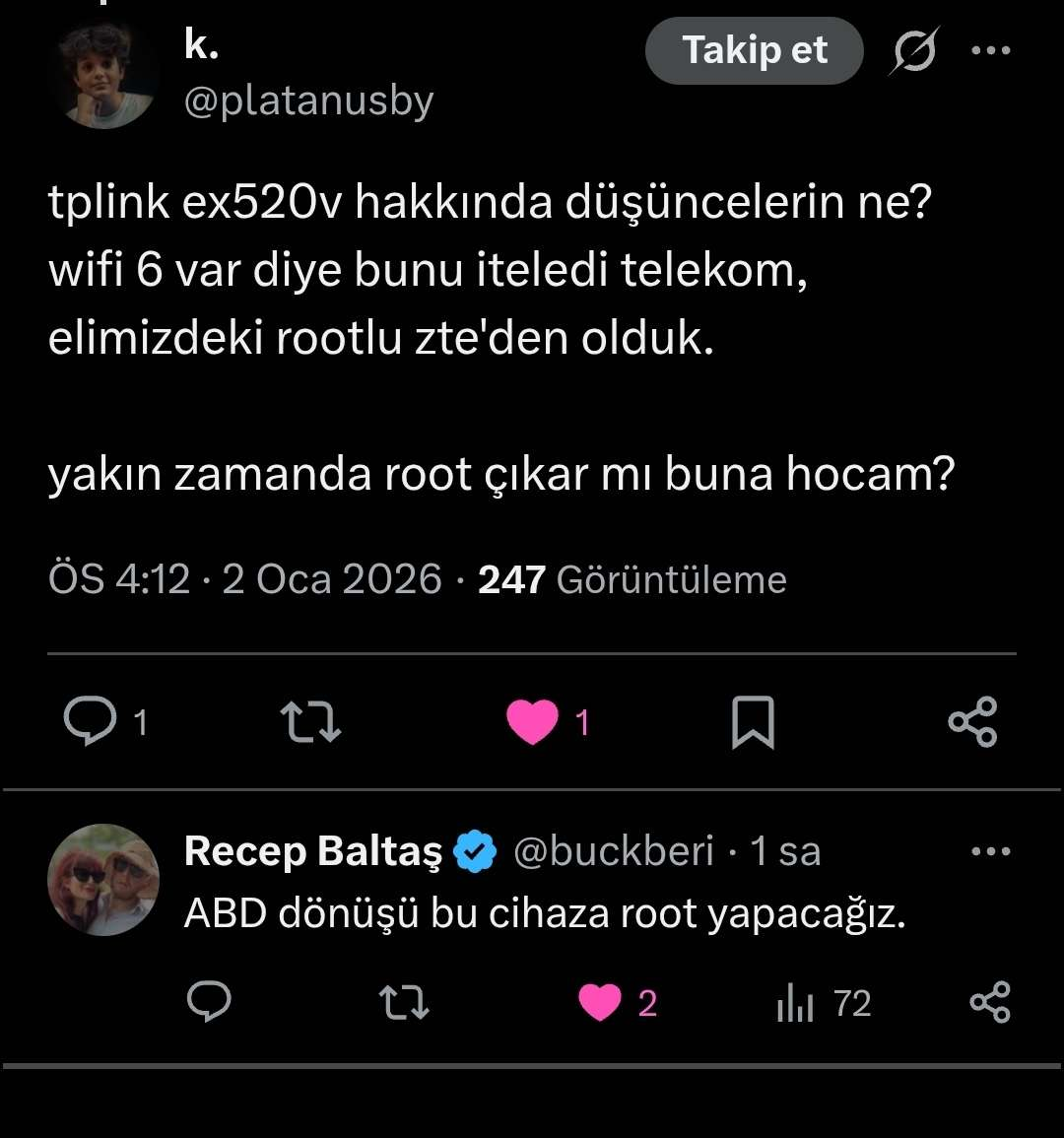Open the Grok icon beside Takip et
Screen dimensions: 1064x1138
[914, 51]
